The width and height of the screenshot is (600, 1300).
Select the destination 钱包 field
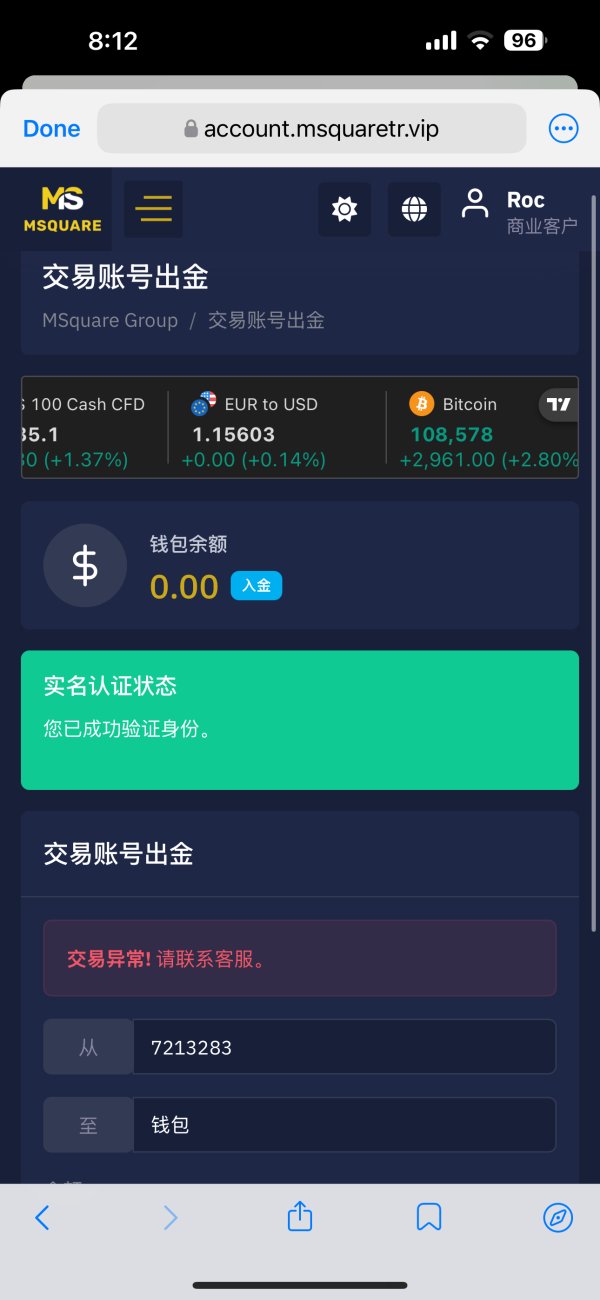point(344,1125)
